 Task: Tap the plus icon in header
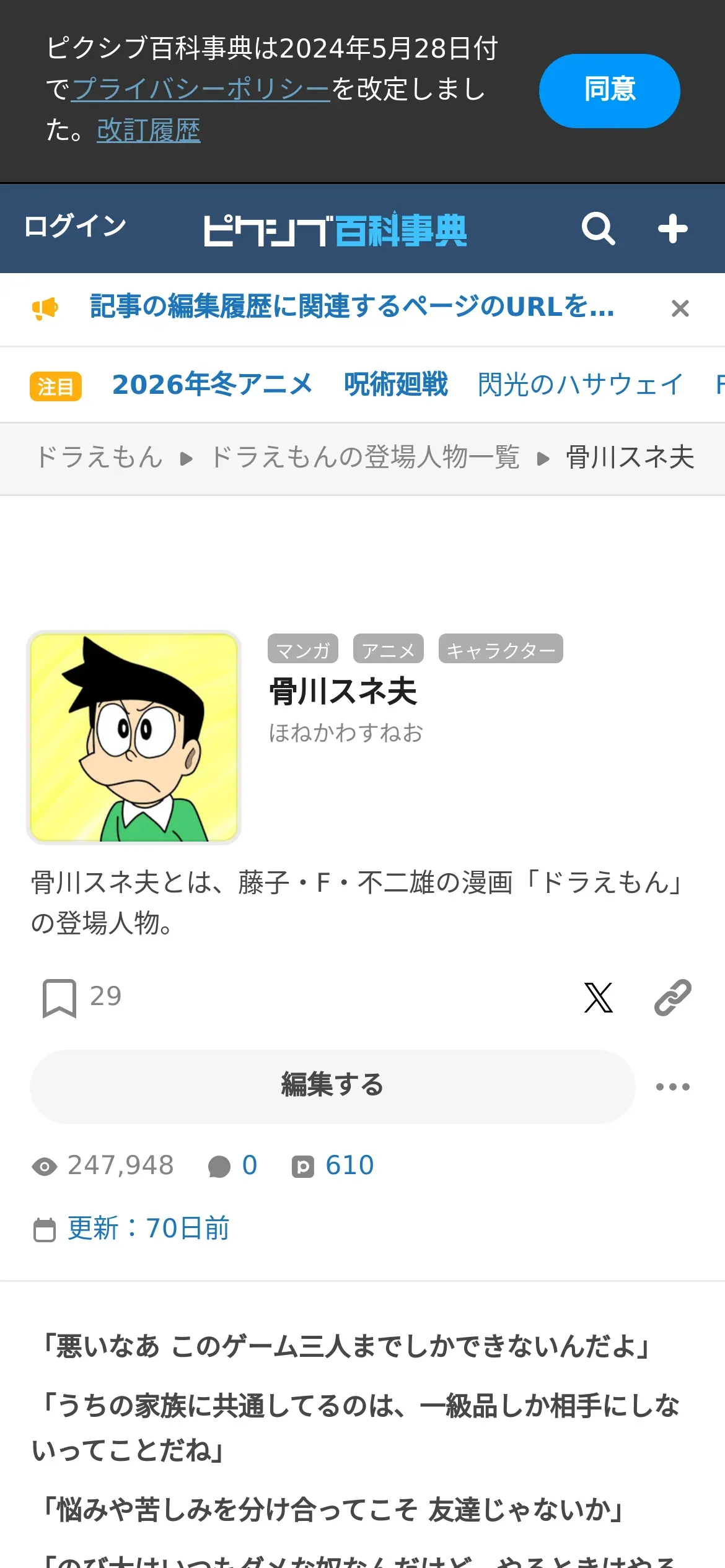click(x=672, y=229)
